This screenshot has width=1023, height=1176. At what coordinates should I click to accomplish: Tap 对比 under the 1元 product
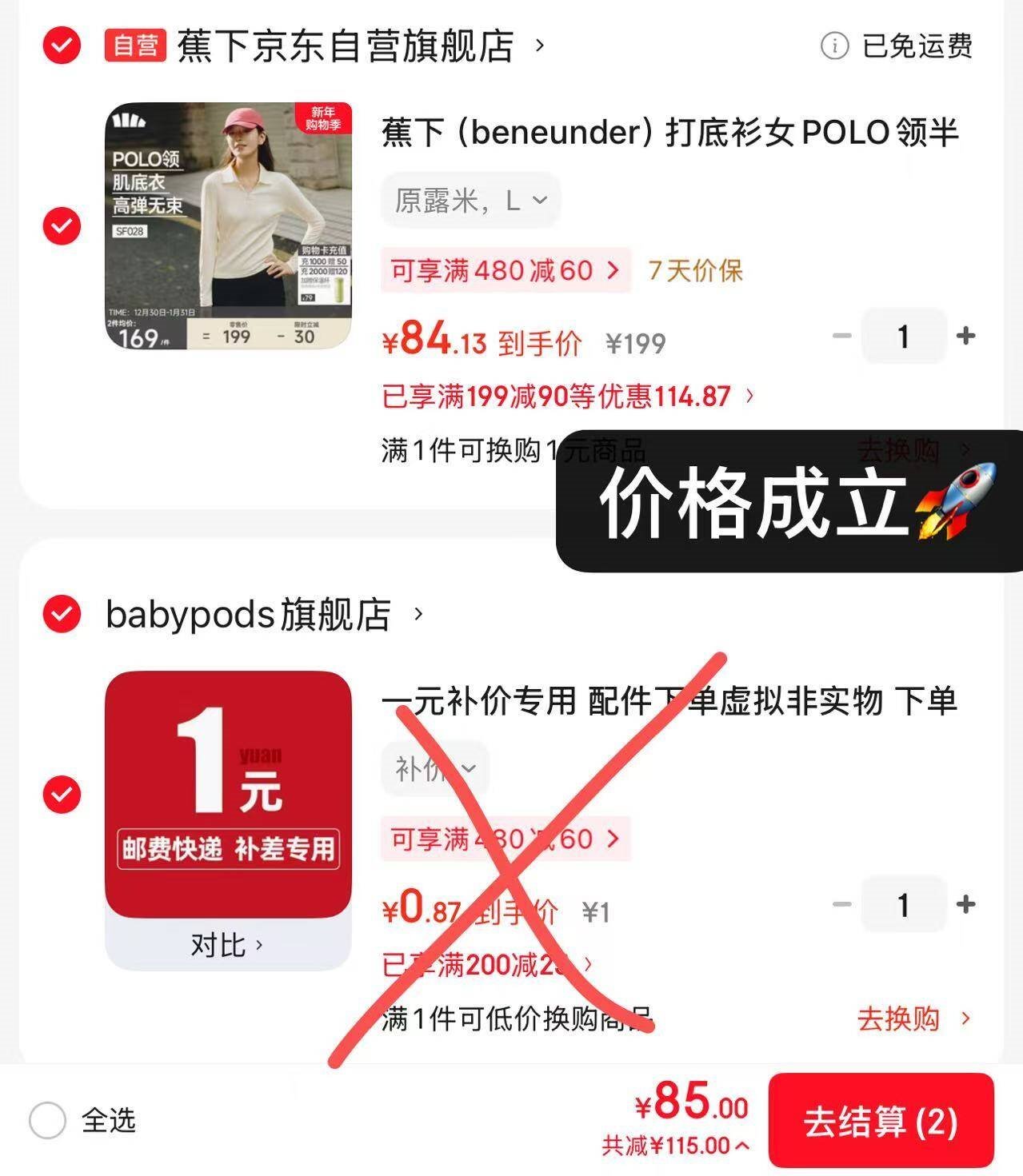[x=227, y=945]
